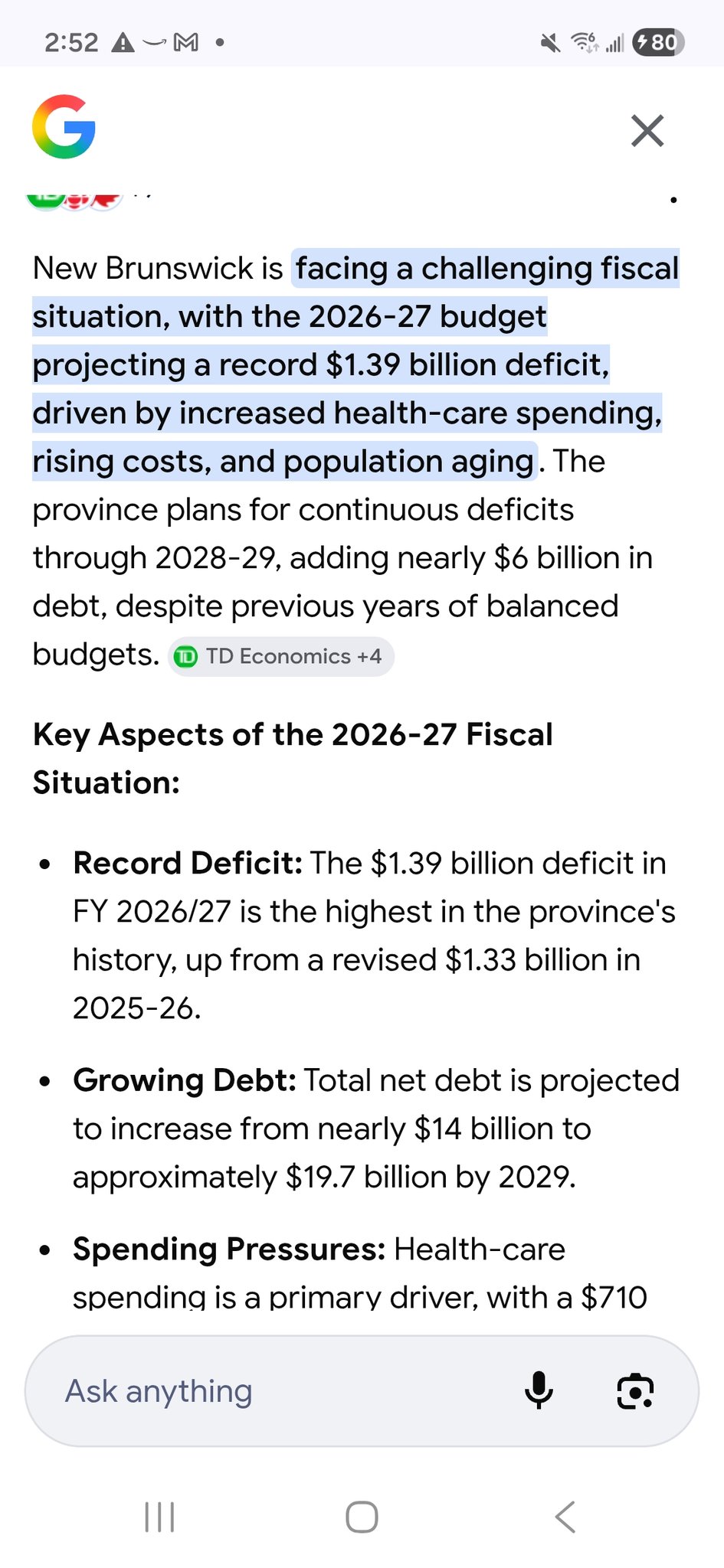Open Google Lens camera search

[x=635, y=1390]
